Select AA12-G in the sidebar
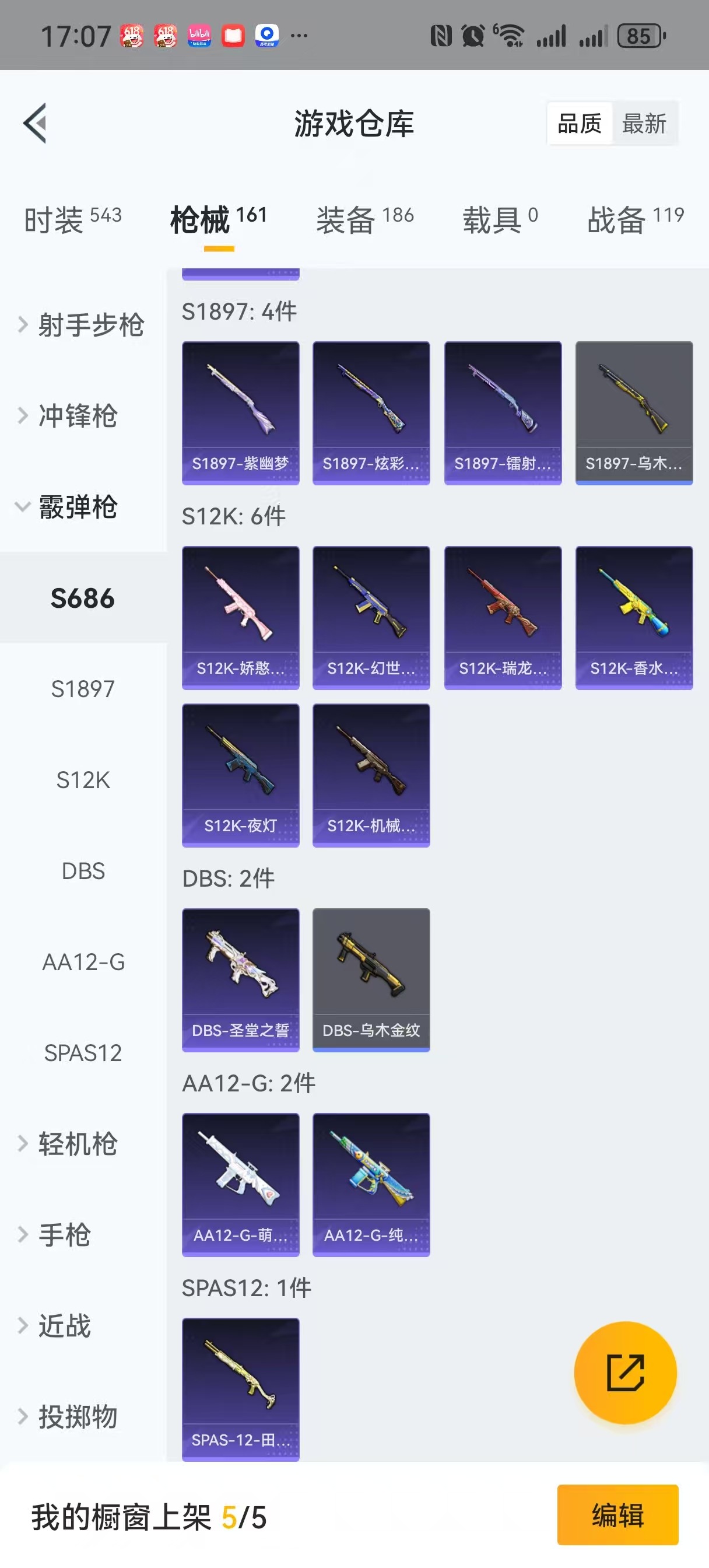This screenshot has width=709, height=1568. tap(83, 962)
